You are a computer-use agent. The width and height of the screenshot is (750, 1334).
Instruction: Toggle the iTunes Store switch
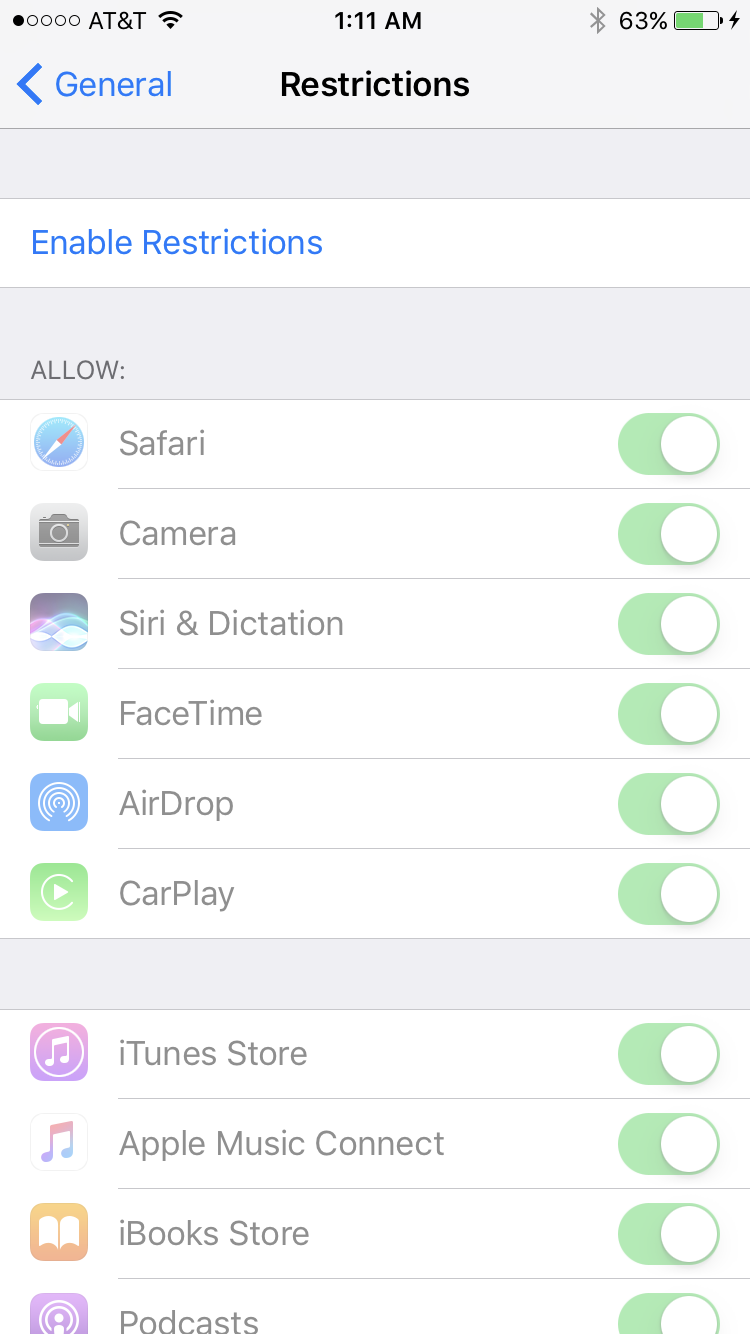pyautogui.click(x=669, y=1054)
